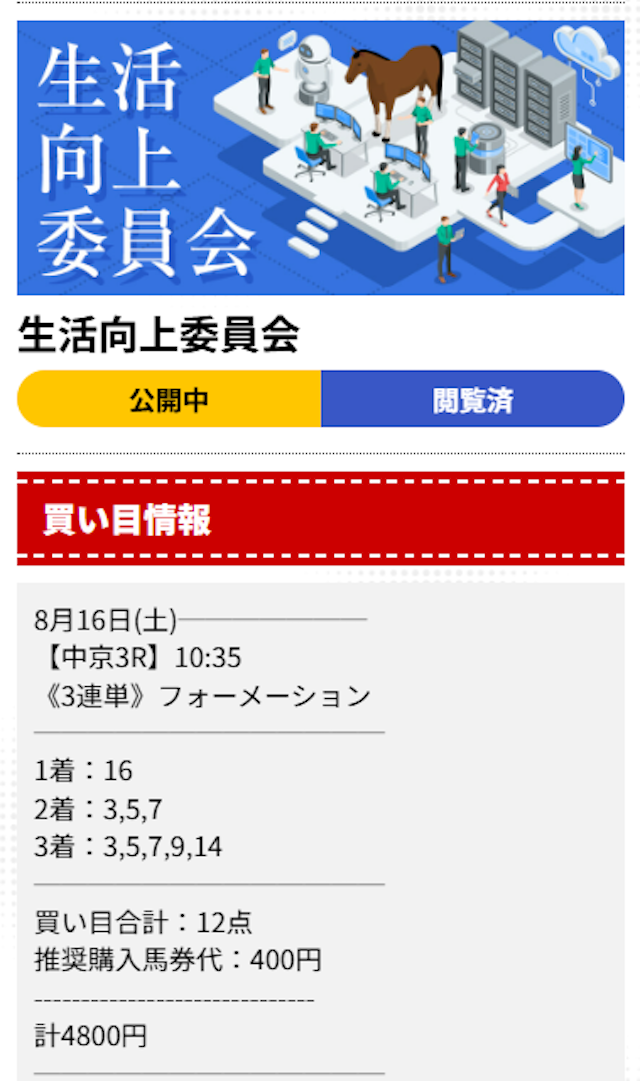The height and width of the screenshot is (1081, 640).
Task: Switch to the 閲覧済 pill
Action: [x=472, y=399]
